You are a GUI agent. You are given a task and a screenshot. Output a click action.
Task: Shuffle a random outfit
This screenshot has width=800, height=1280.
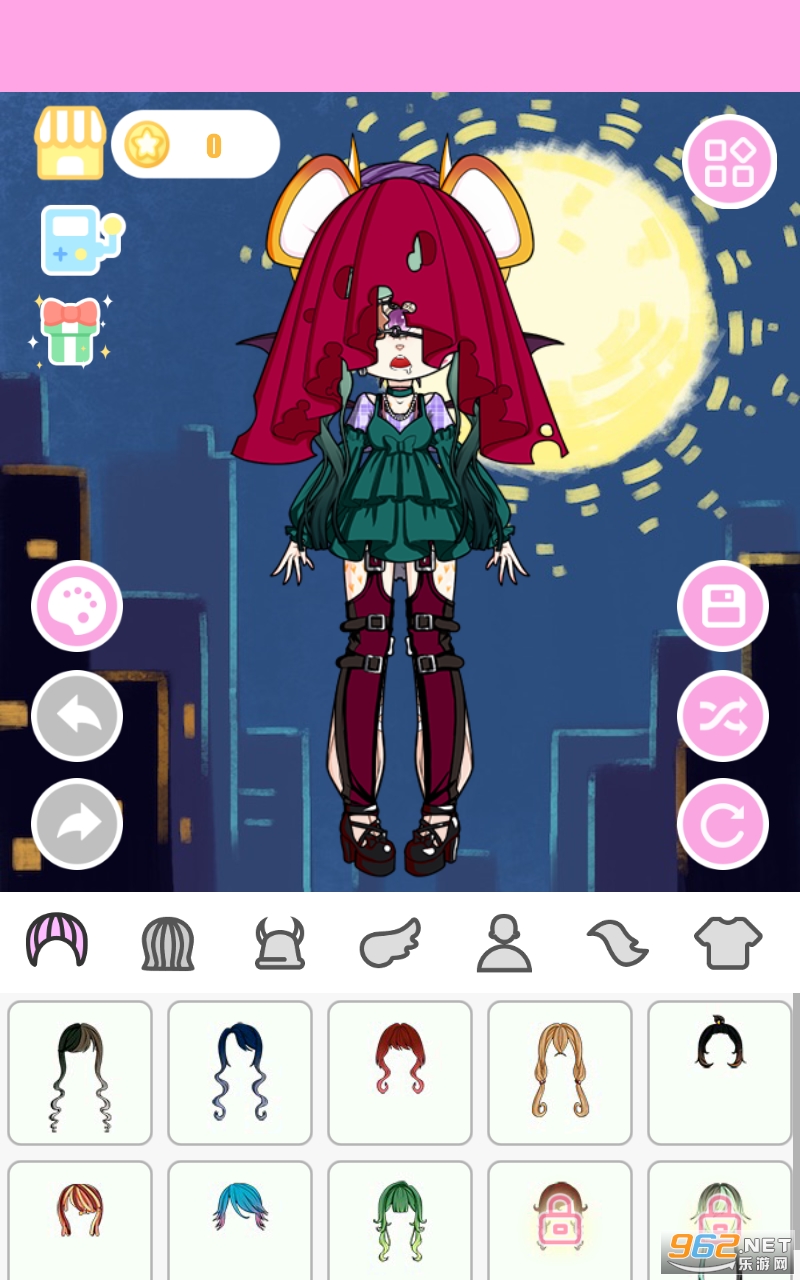tap(723, 716)
